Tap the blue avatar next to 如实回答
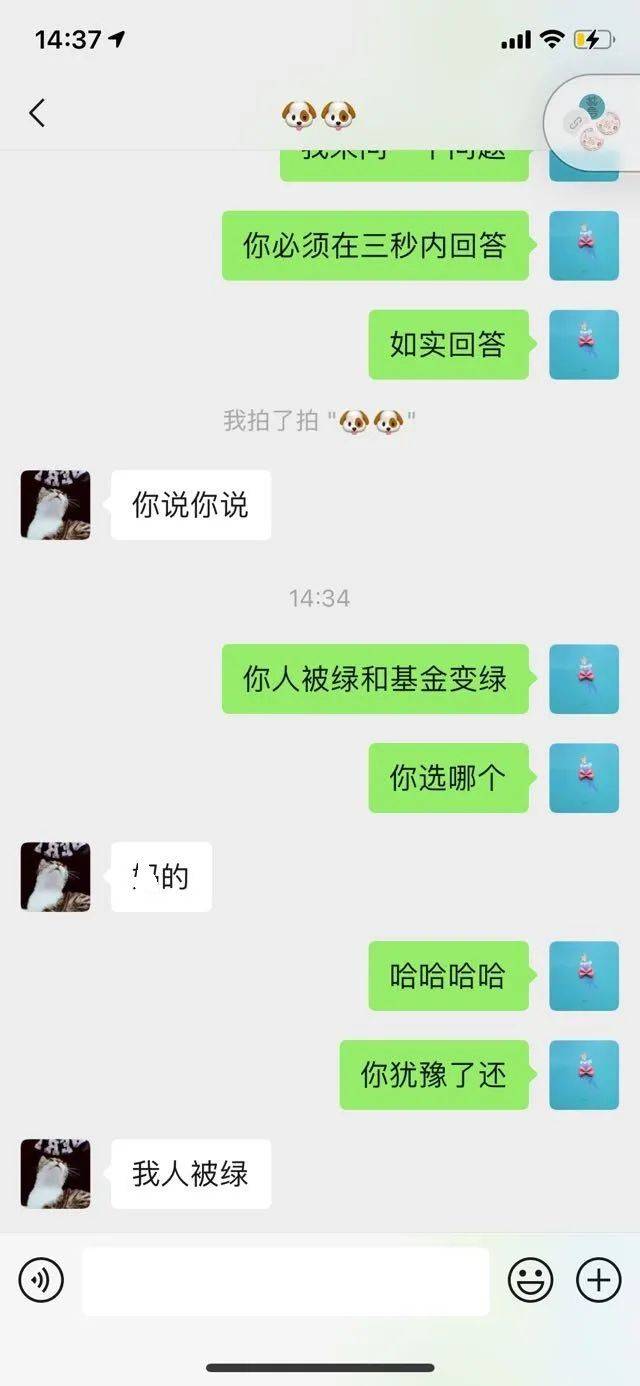This screenshot has width=640, height=1386. pyautogui.click(x=584, y=345)
